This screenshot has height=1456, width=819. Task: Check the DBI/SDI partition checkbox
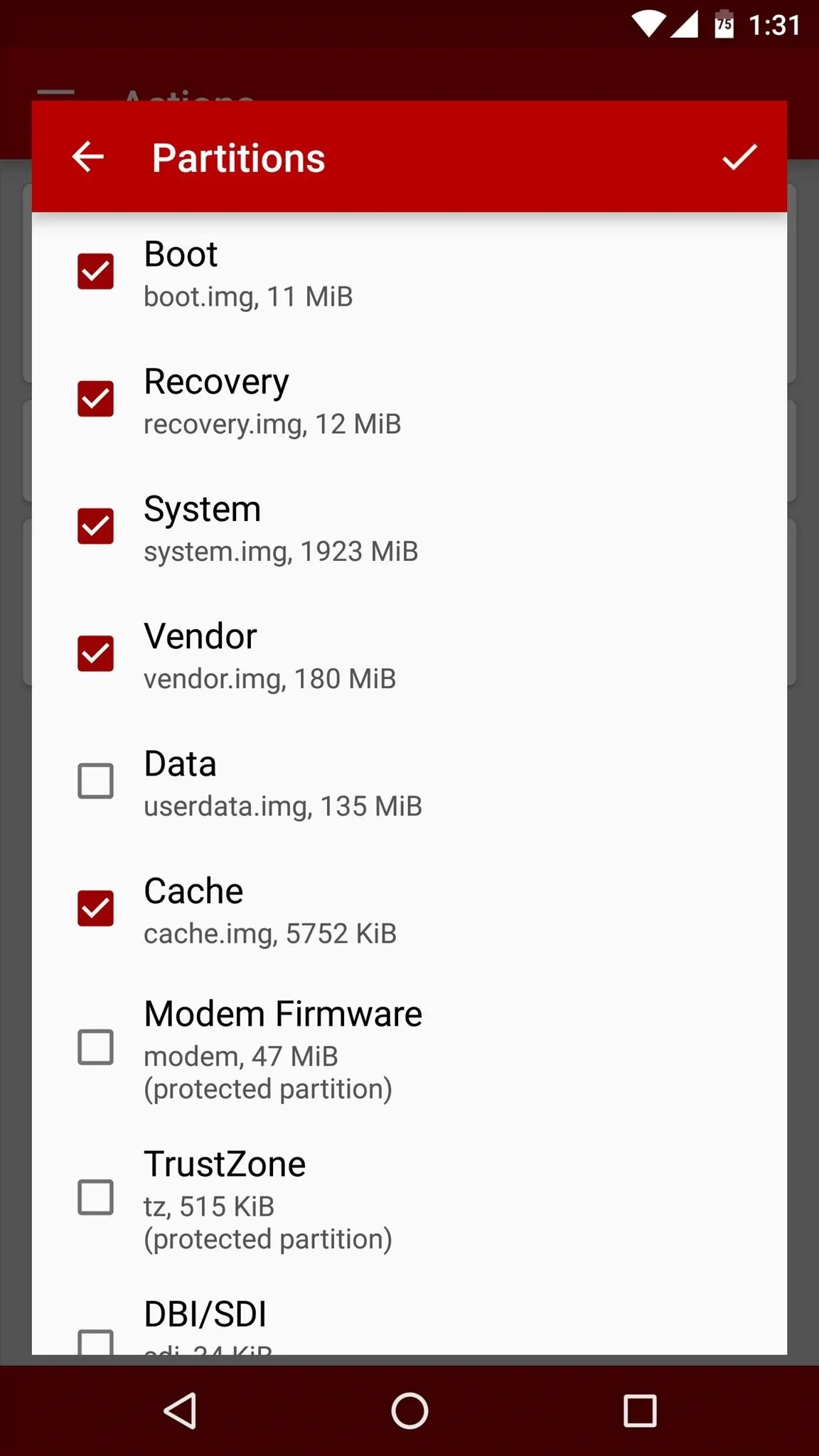95,1342
